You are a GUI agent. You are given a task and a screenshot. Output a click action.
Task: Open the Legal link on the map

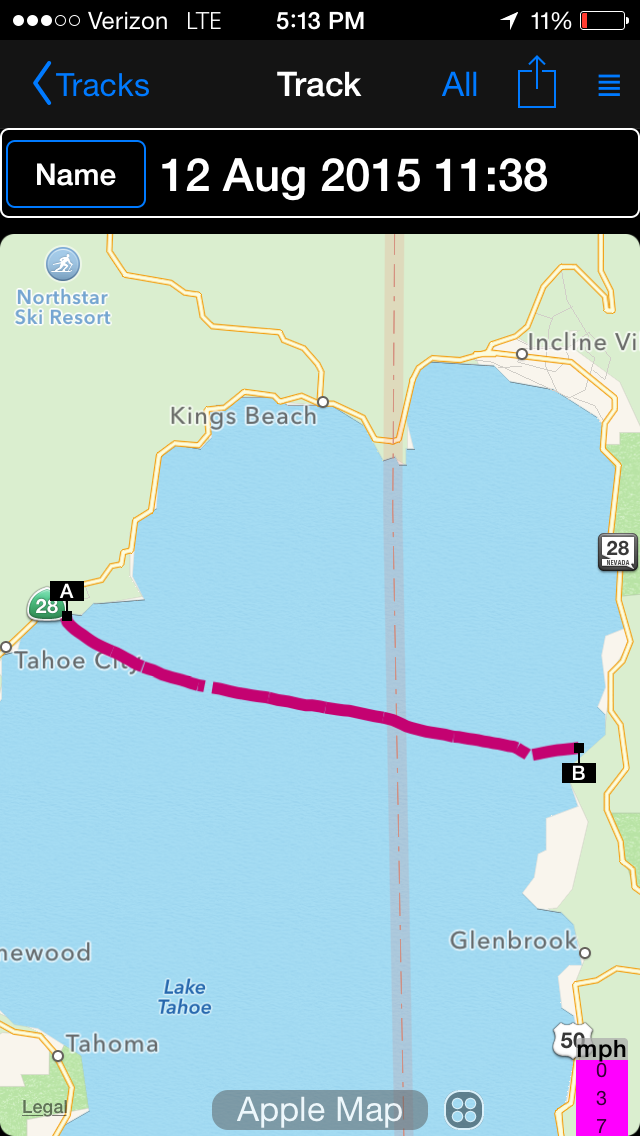pyautogui.click(x=44, y=1106)
